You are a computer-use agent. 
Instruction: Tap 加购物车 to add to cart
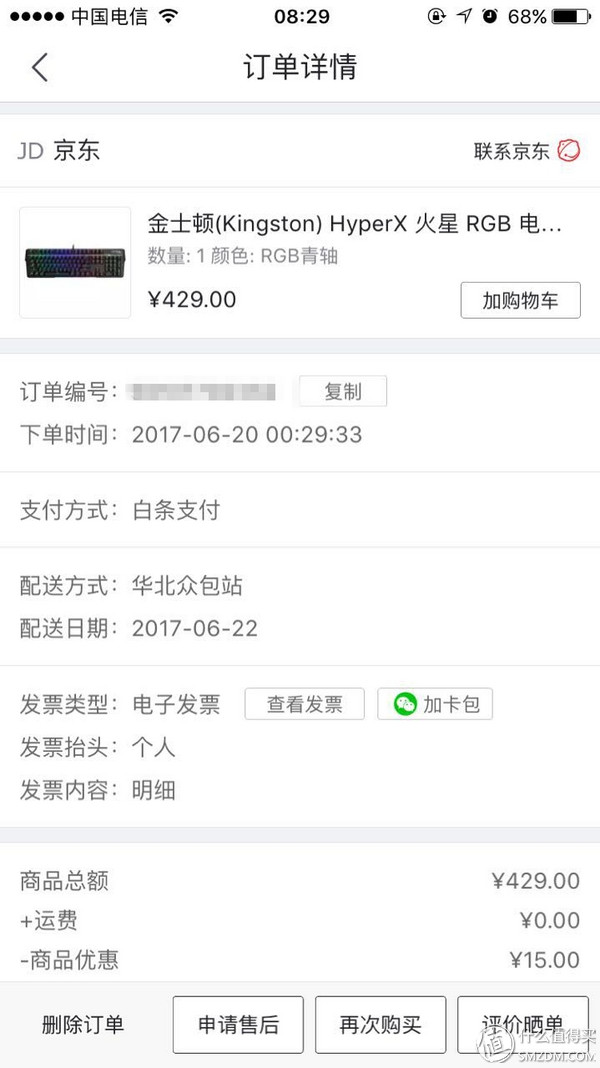point(520,300)
